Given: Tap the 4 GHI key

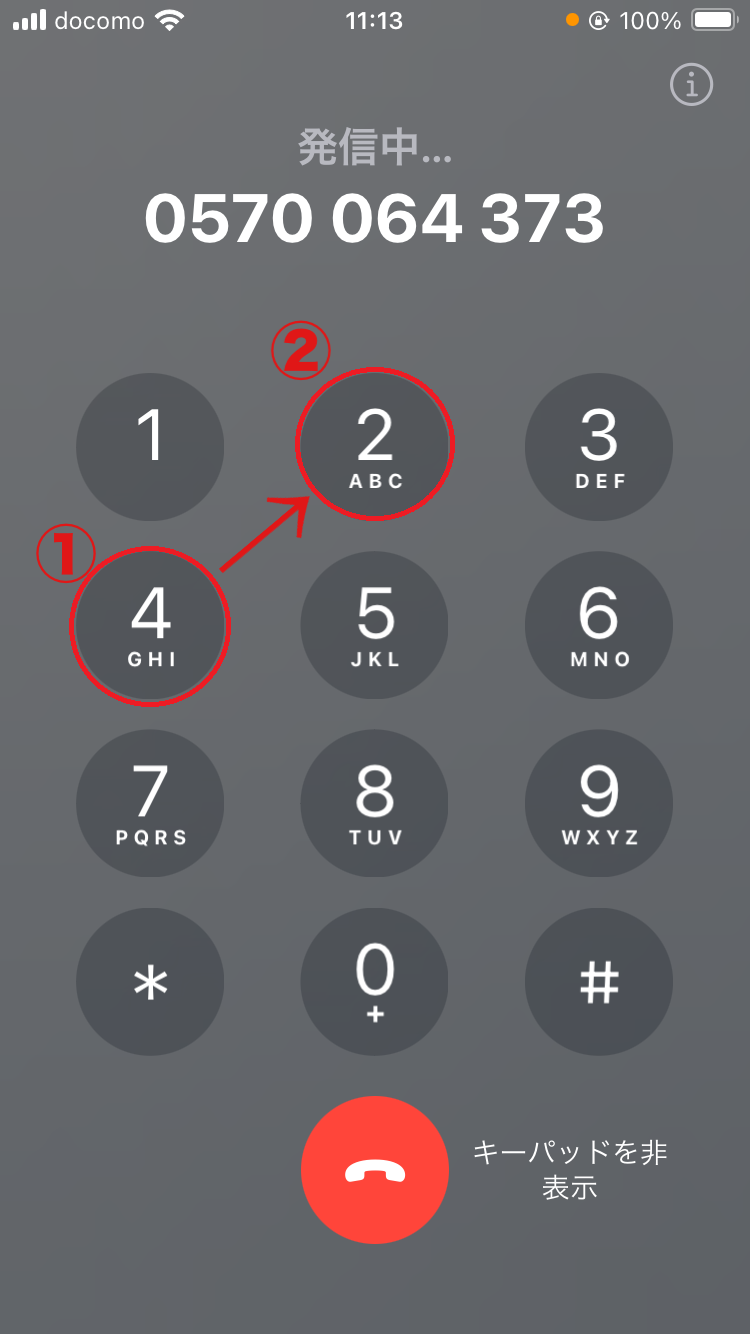Looking at the screenshot, I should pos(150,626).
